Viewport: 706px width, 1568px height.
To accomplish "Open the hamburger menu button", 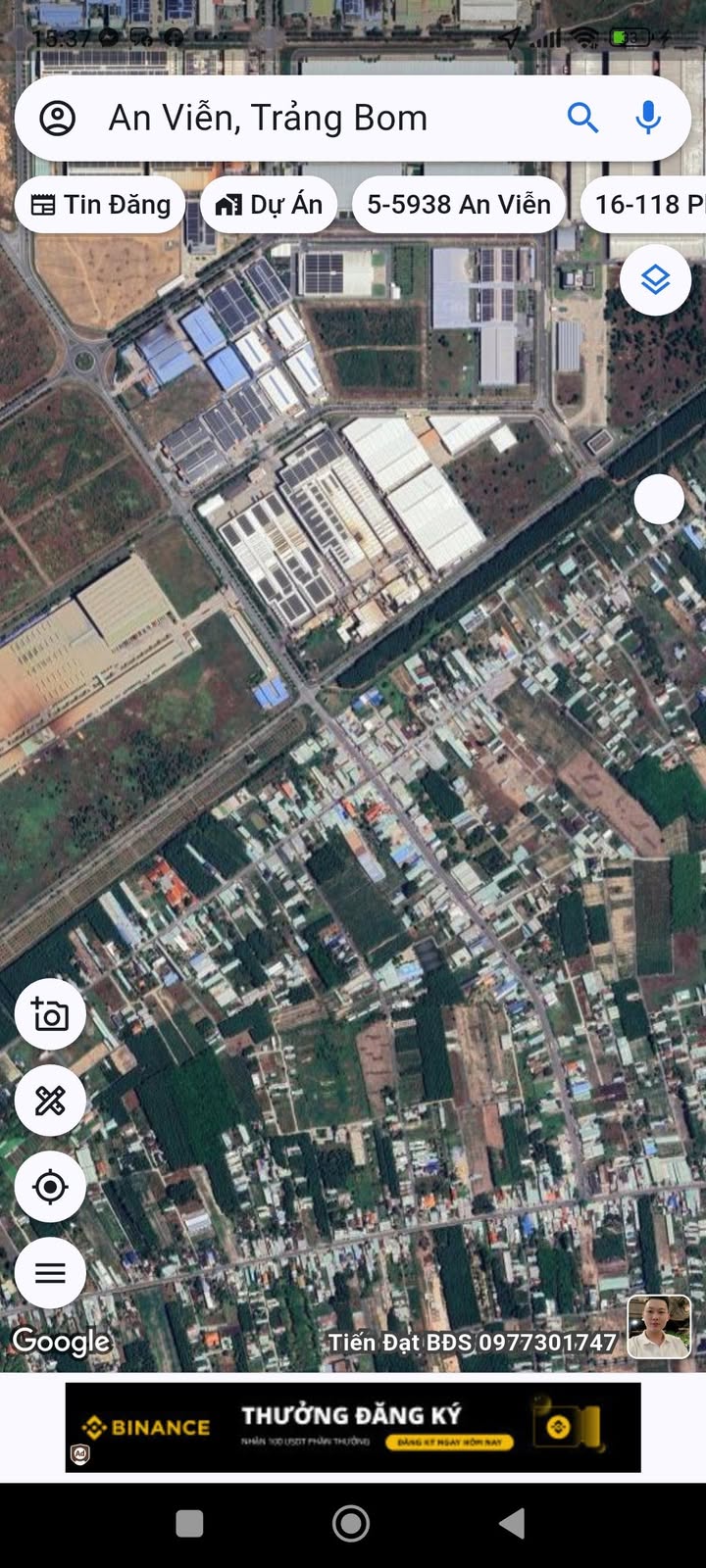I will point(50,1273).
